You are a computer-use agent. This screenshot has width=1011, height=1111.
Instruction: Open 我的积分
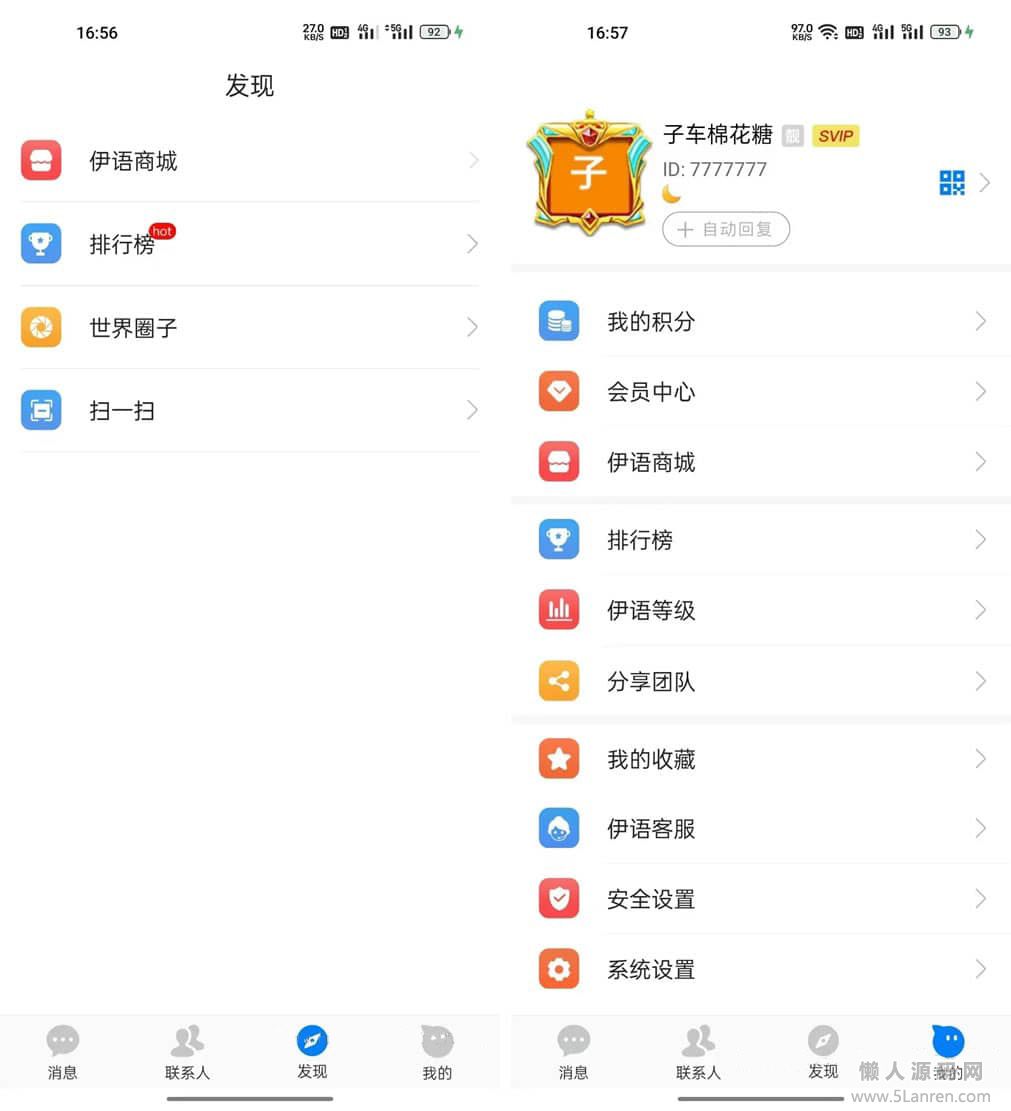click(x=651, y=322)
